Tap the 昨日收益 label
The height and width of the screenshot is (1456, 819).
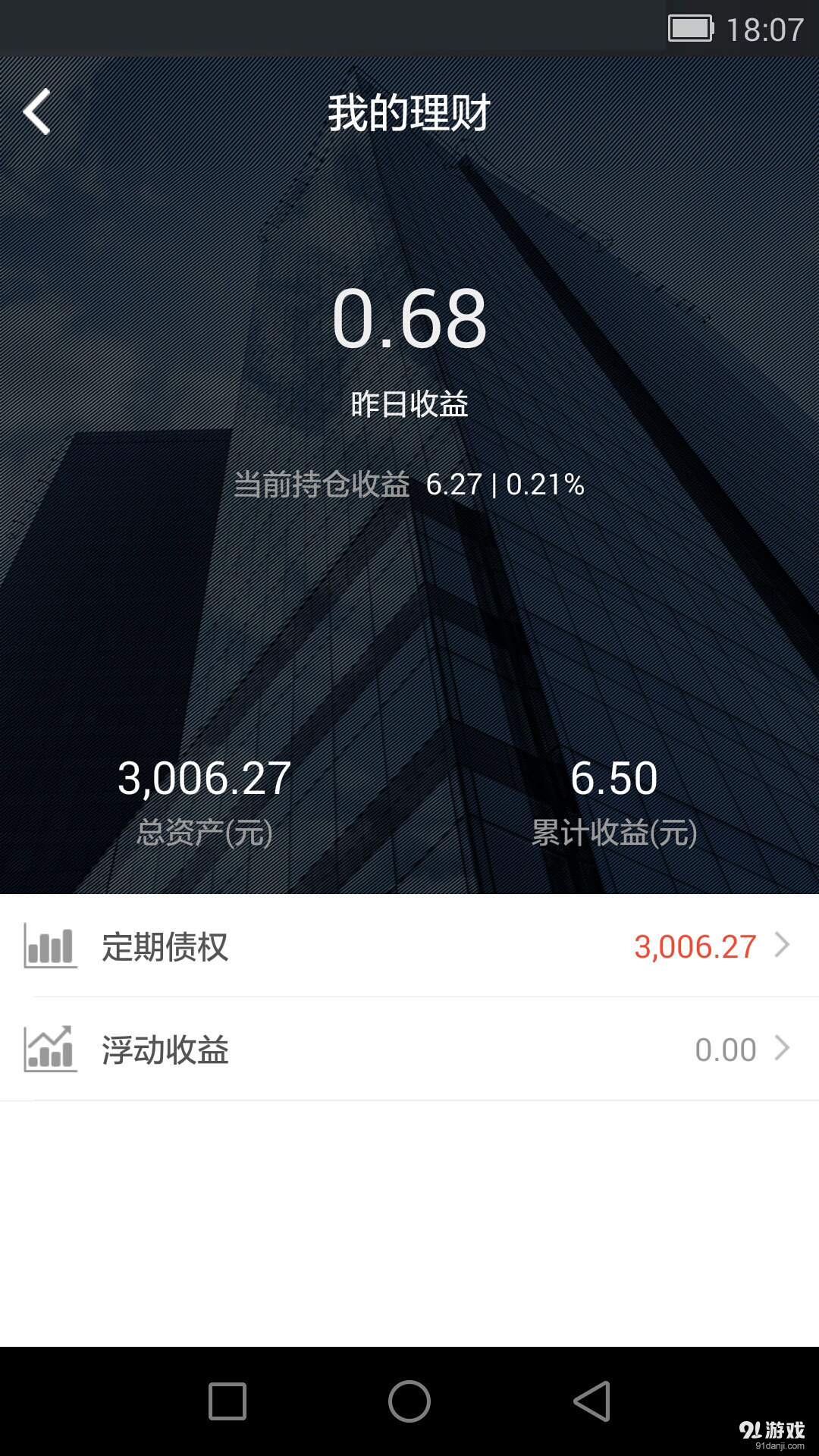pos(409,406)
